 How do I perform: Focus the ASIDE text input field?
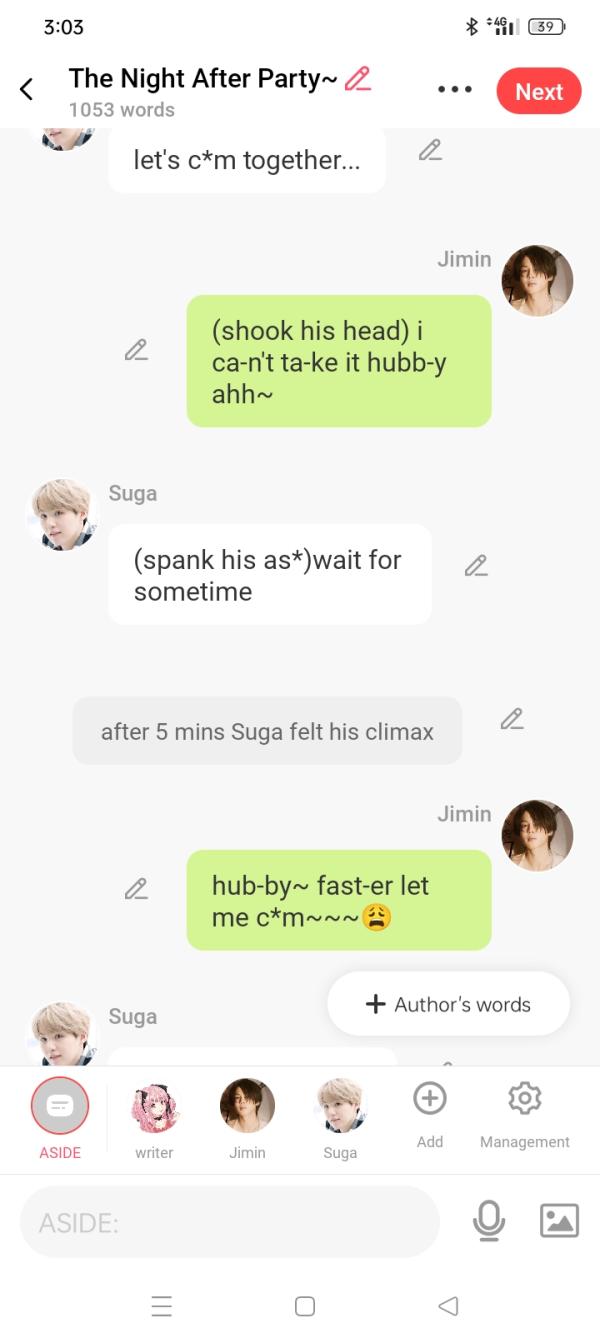230,1222
